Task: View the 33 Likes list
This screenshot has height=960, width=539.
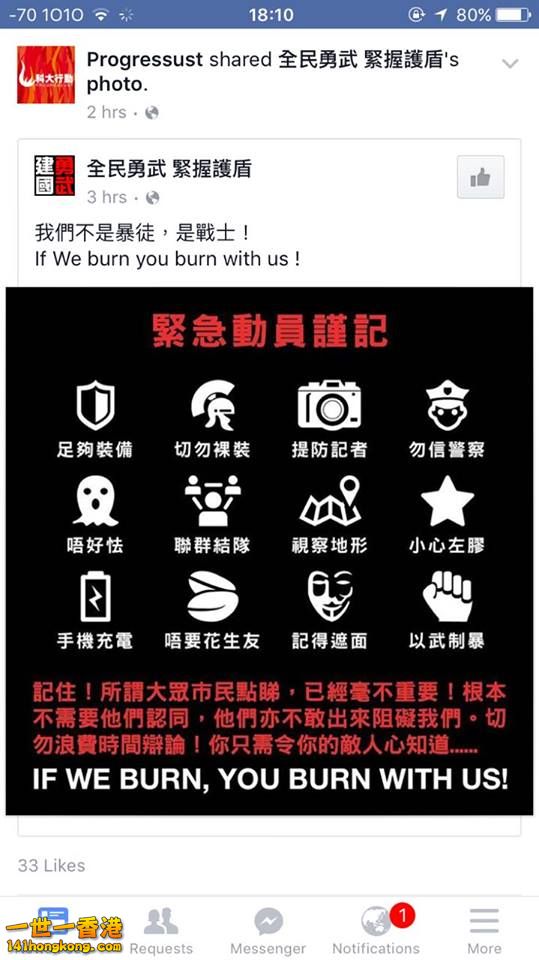Action: coord(51,865)
